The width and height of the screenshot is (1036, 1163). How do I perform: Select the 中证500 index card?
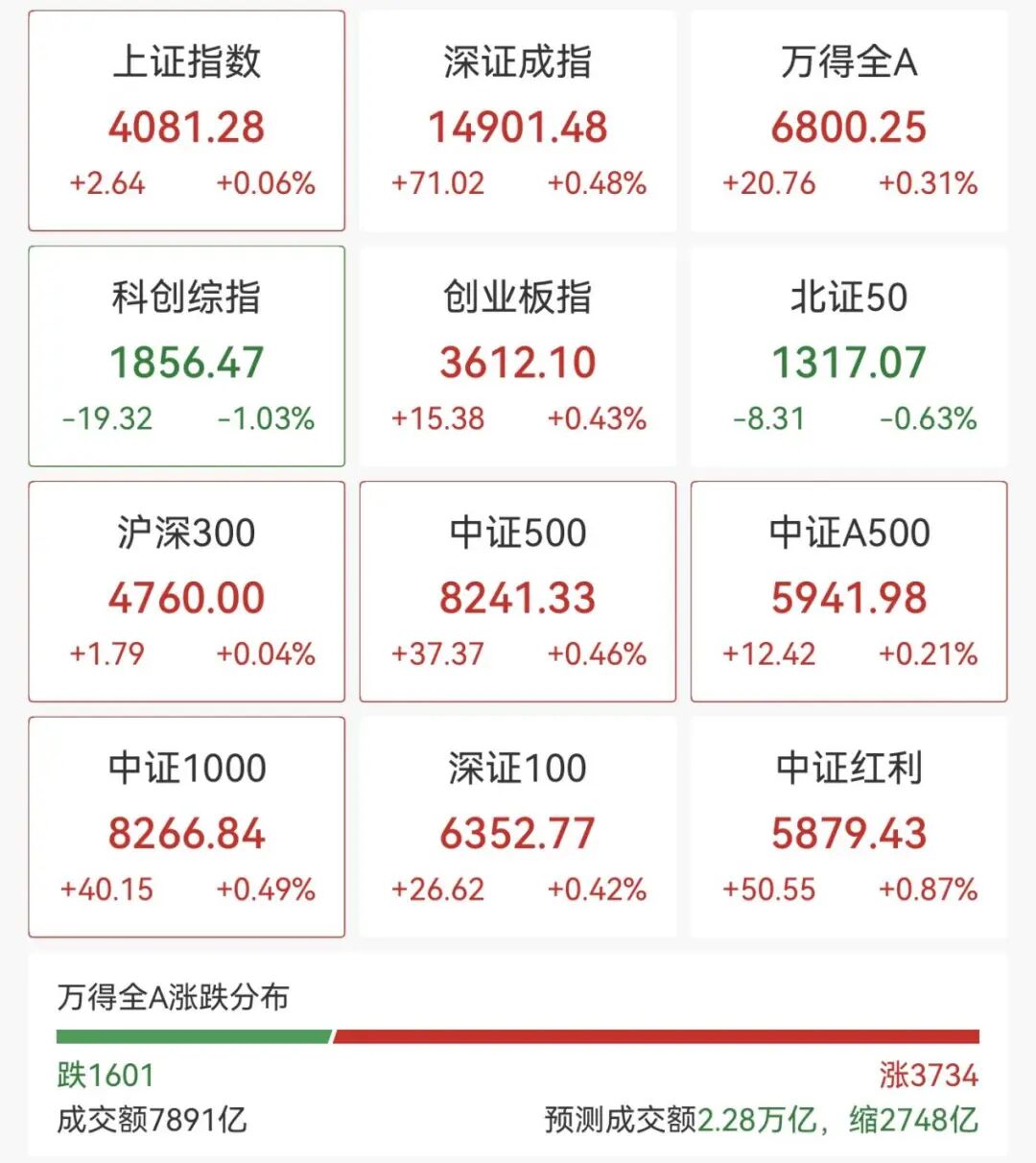click(x=517, y=591)
